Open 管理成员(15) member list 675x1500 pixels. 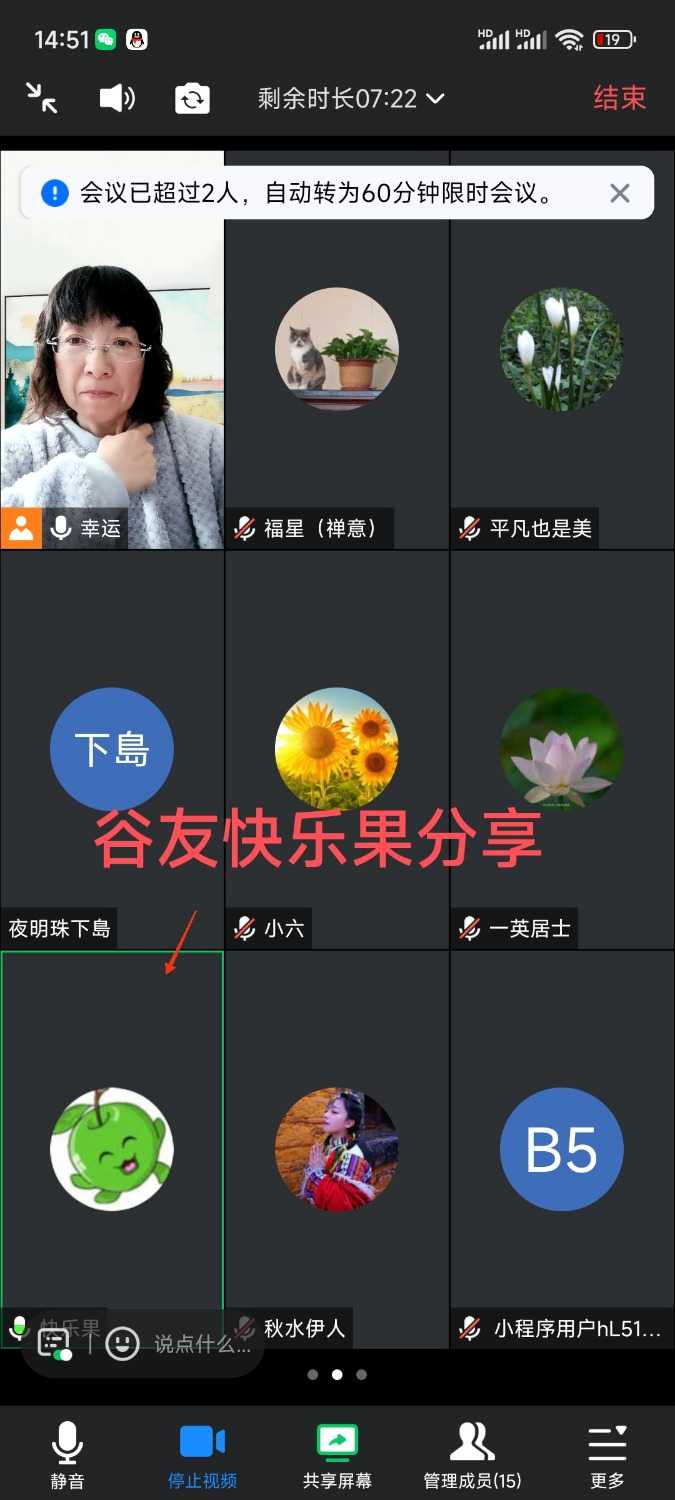point(472,1455)
